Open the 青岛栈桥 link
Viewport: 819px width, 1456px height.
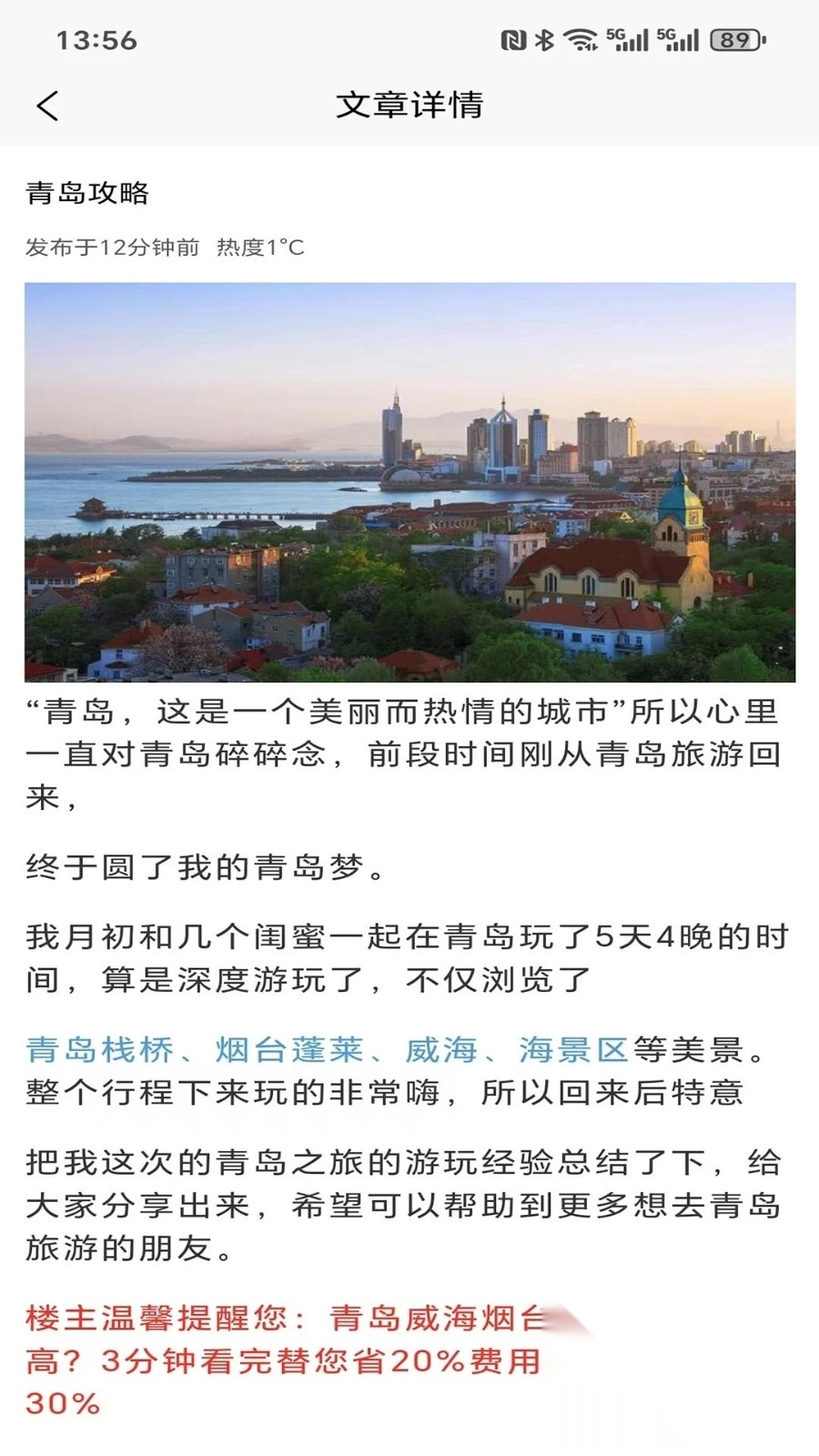(98, 1049)
